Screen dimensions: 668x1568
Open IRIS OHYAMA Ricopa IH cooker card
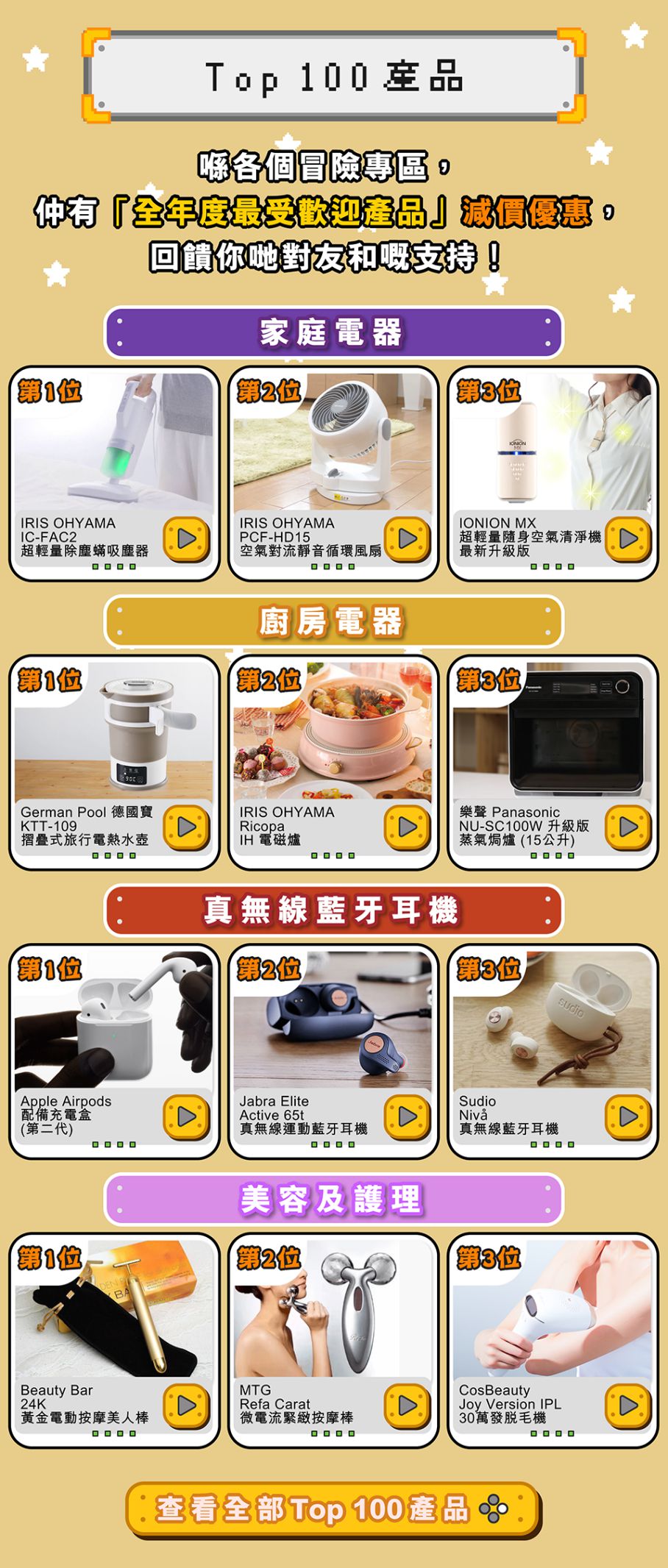click(333, 762)
